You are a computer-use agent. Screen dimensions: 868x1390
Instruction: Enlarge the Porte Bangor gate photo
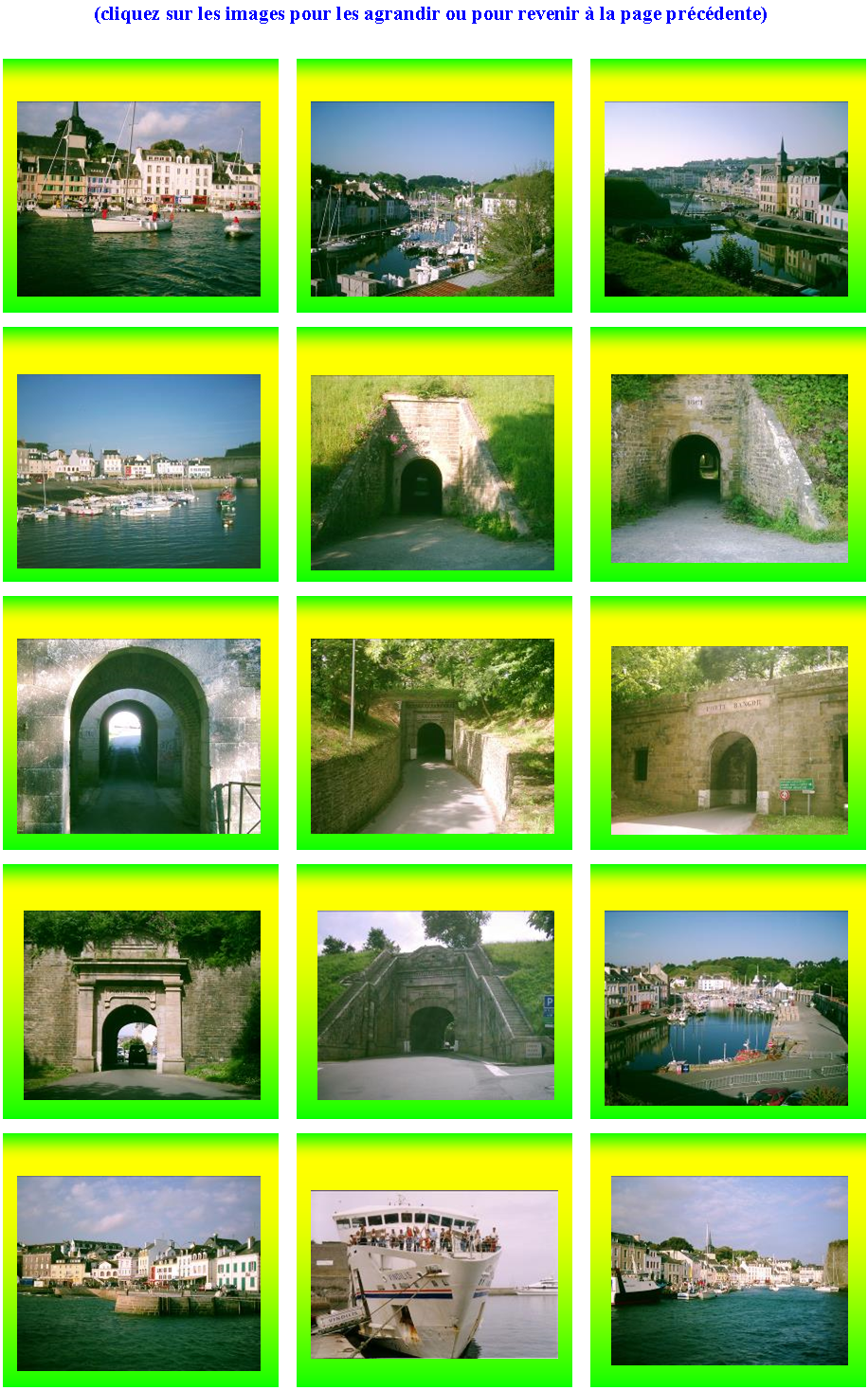point(729,740)
